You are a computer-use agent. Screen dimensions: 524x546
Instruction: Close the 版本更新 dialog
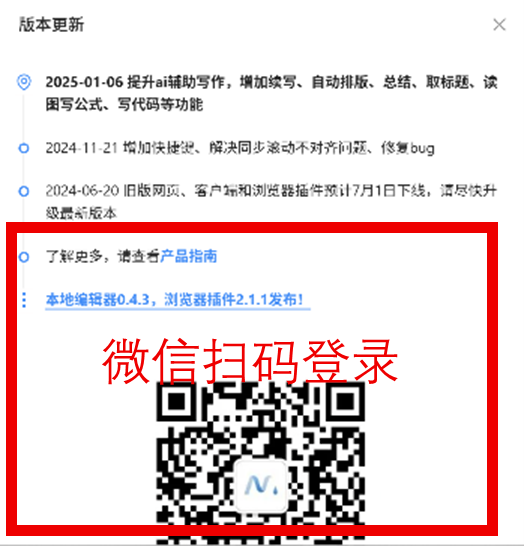tap(499, 25)
